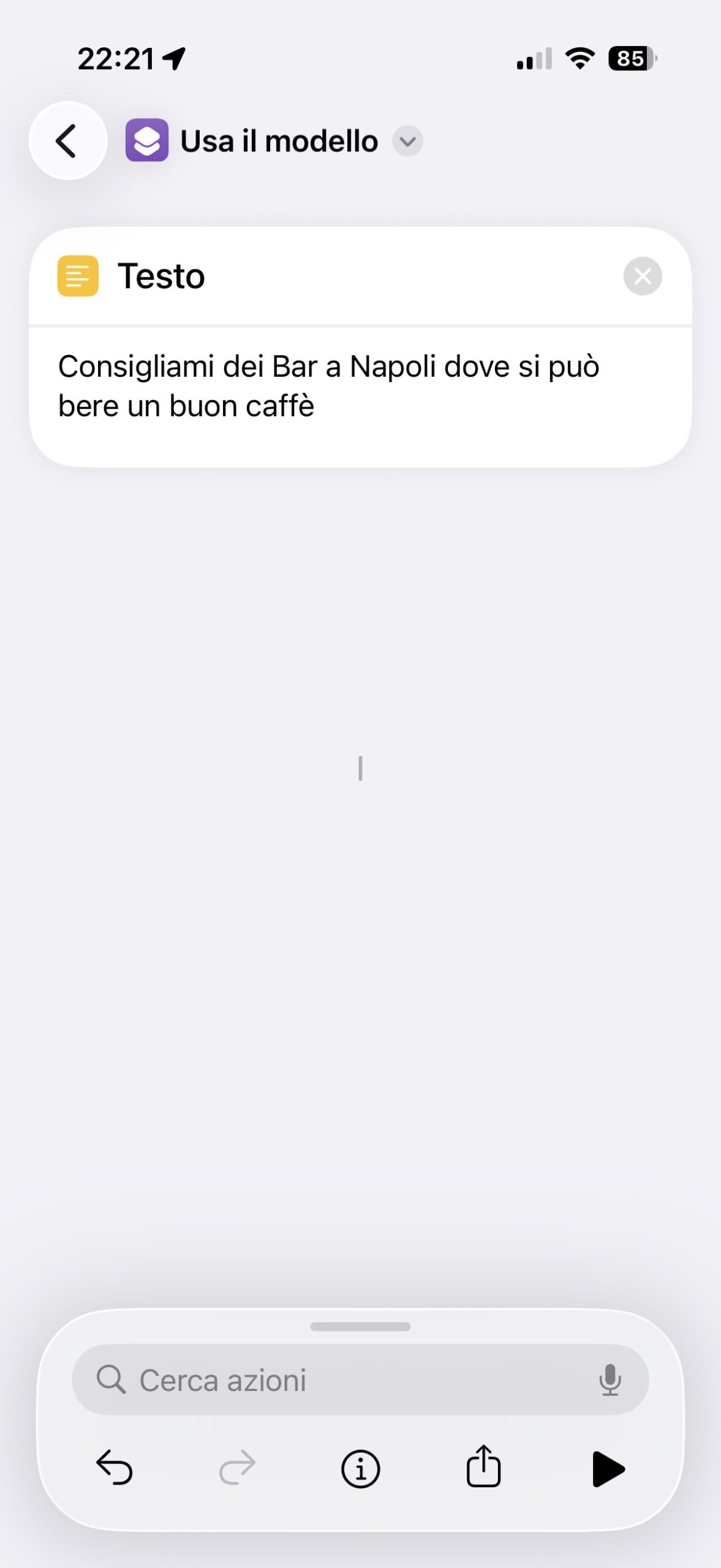Share this shortcut
721x1568 pixels.
click(x=483, y=1466)
